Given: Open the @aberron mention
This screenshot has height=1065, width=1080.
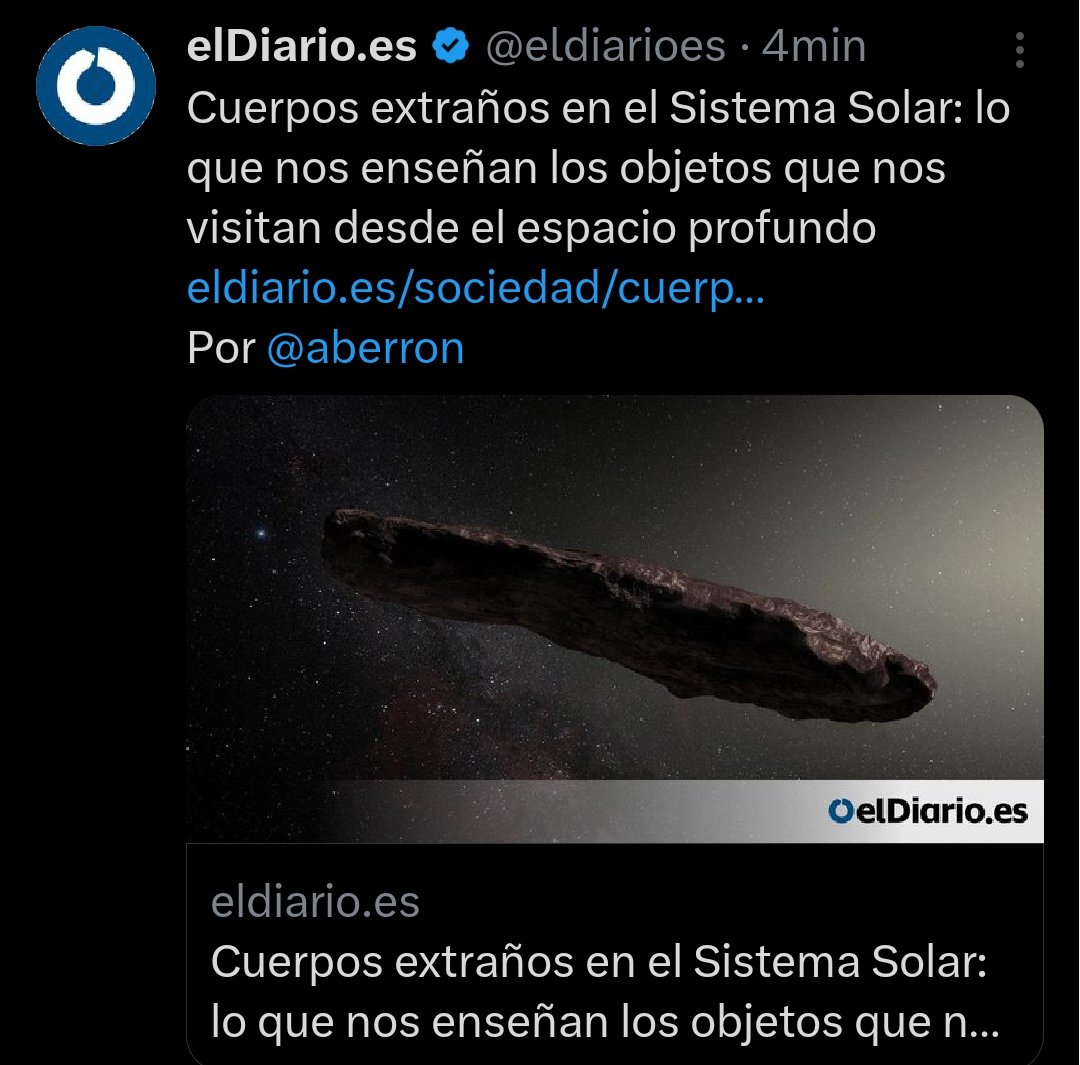Looking at the screenshot, I should coord(366,348).
